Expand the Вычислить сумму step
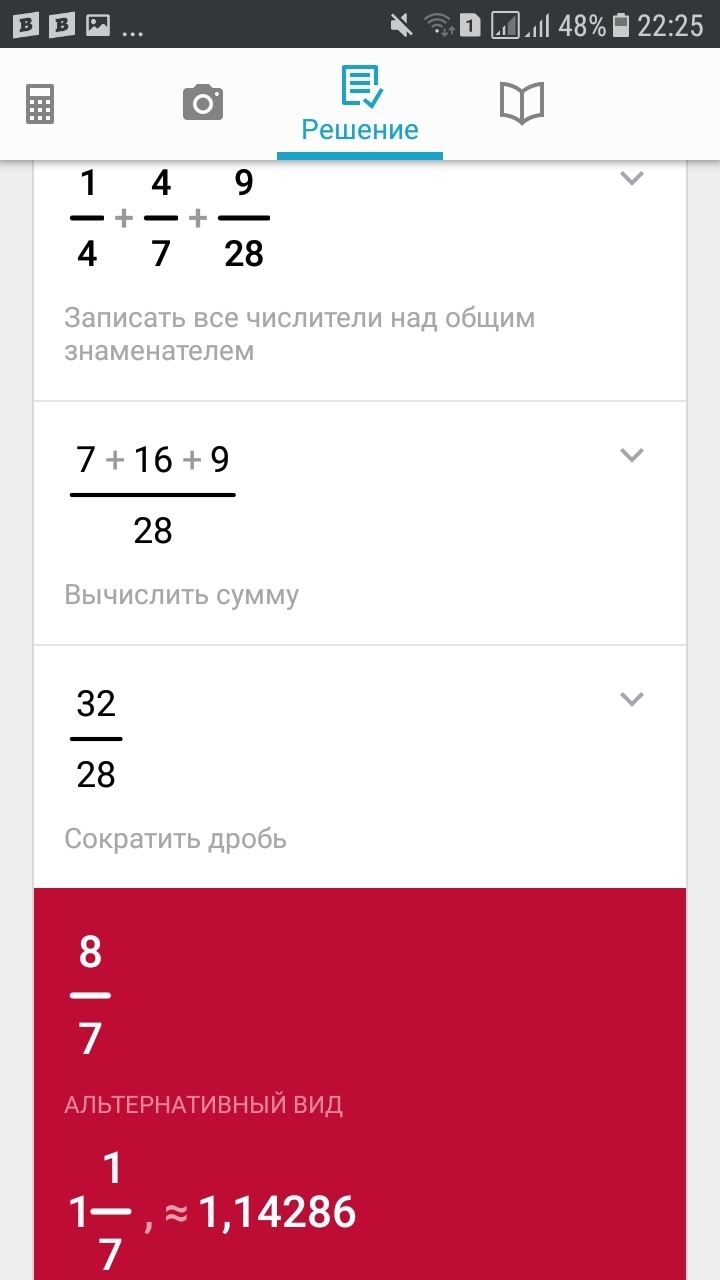Viewport: 720px width, 1280px height. pos(631,455)
